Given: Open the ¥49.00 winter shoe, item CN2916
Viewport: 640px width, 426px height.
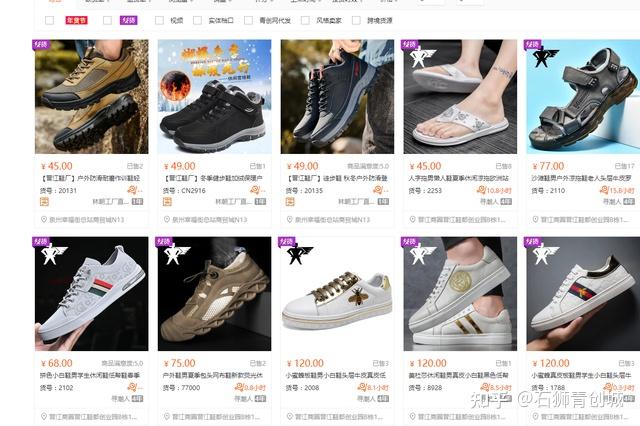Looking at the screenshot, I should coord(214,96).
